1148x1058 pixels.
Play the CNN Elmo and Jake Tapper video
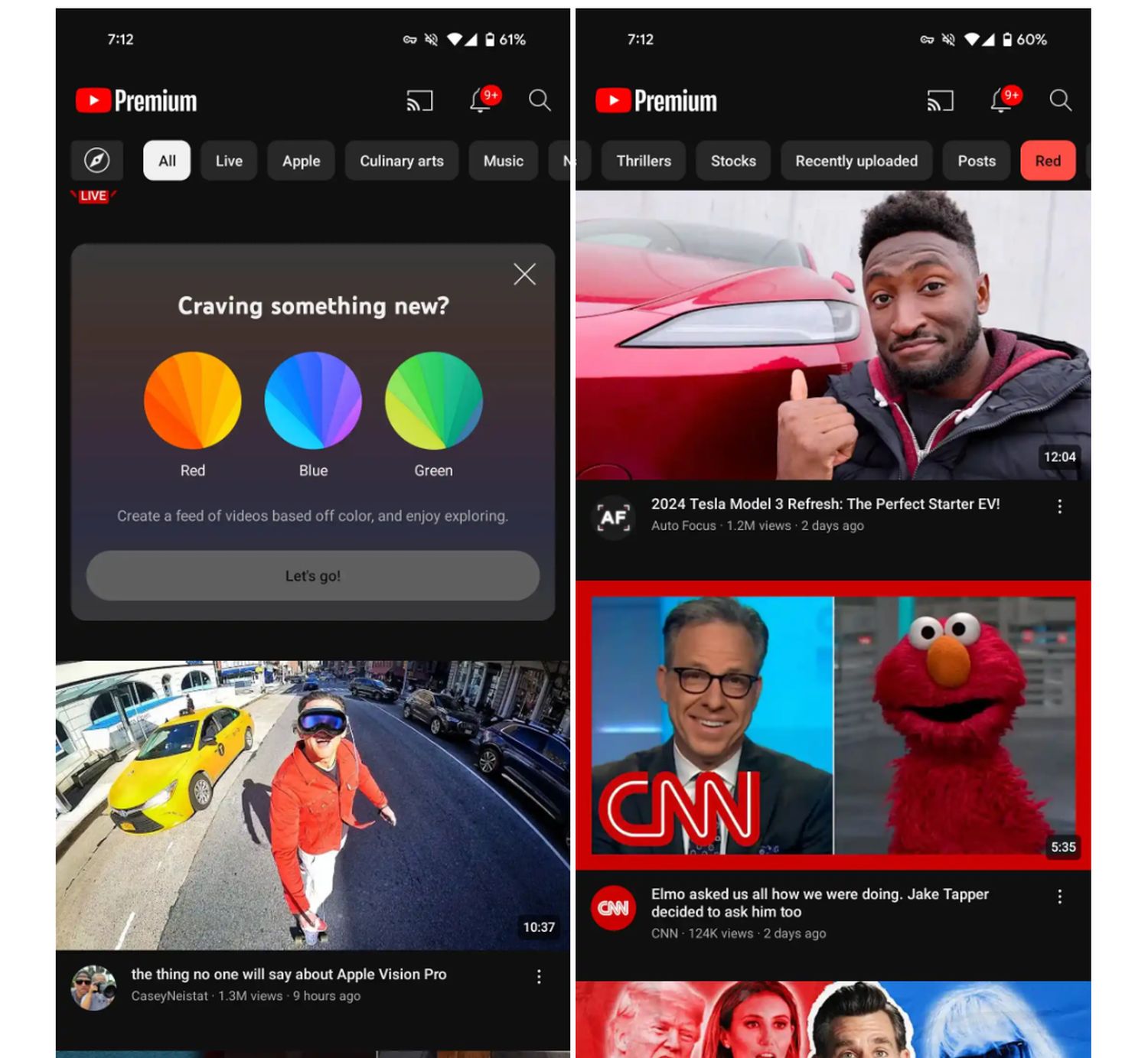click(833, 725)
